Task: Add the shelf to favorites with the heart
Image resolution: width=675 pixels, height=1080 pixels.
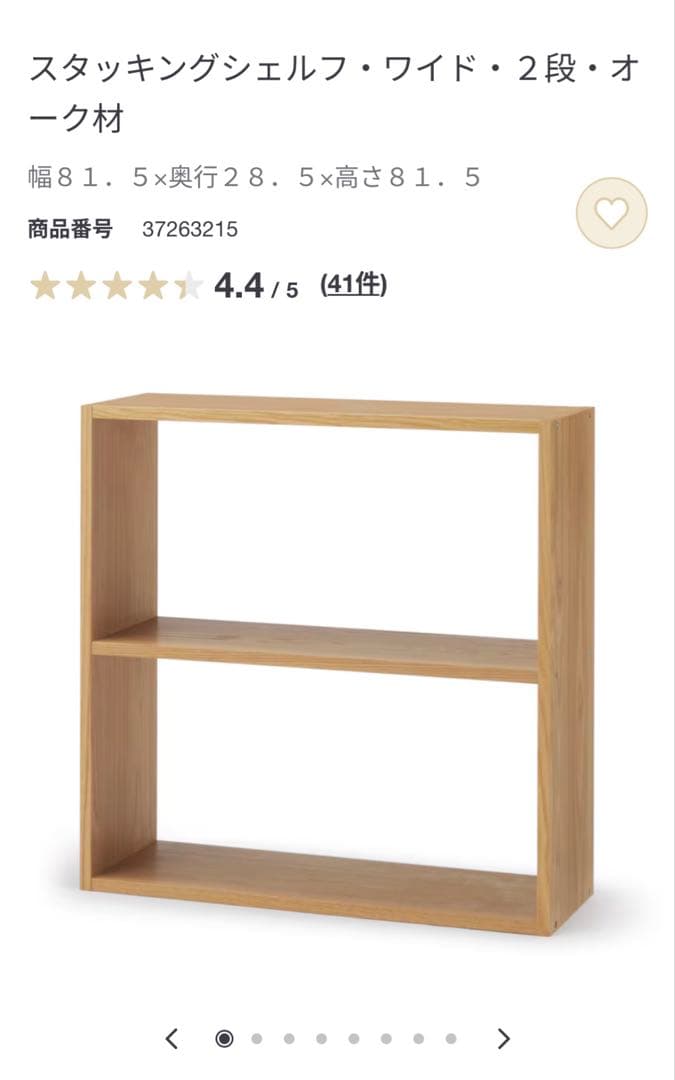Action: 611,212
